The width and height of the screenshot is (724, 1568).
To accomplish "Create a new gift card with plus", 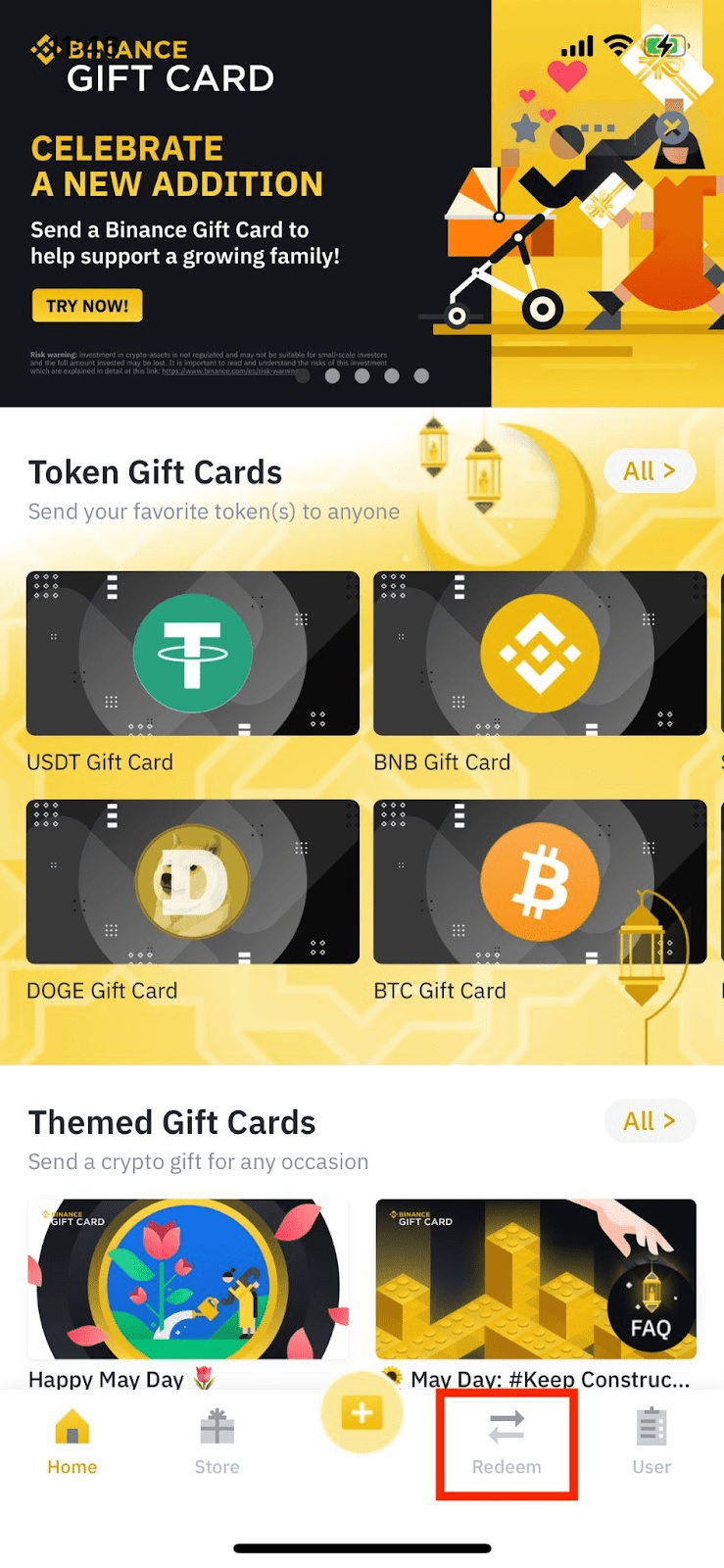I will [x=362, y=1414].
